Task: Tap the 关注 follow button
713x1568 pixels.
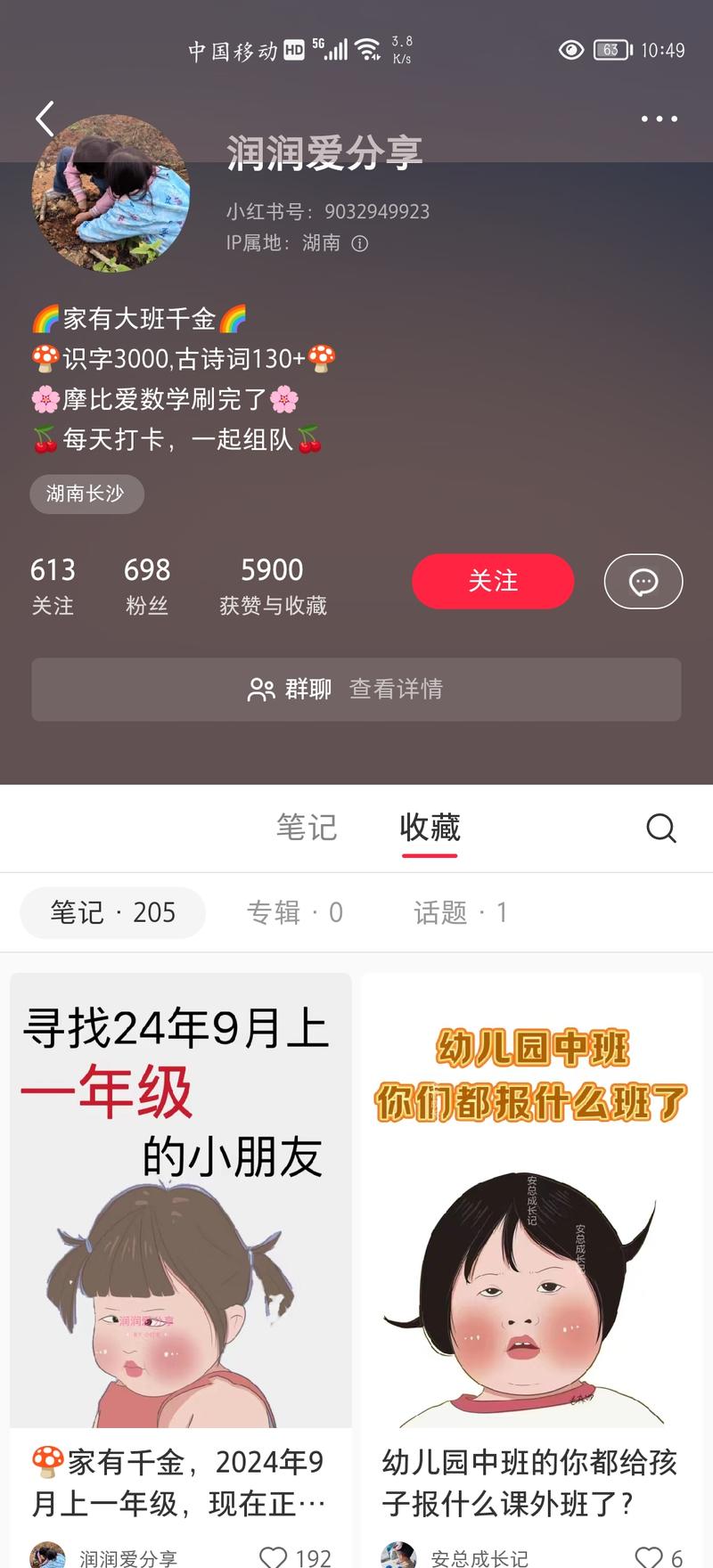Action: 492,581
